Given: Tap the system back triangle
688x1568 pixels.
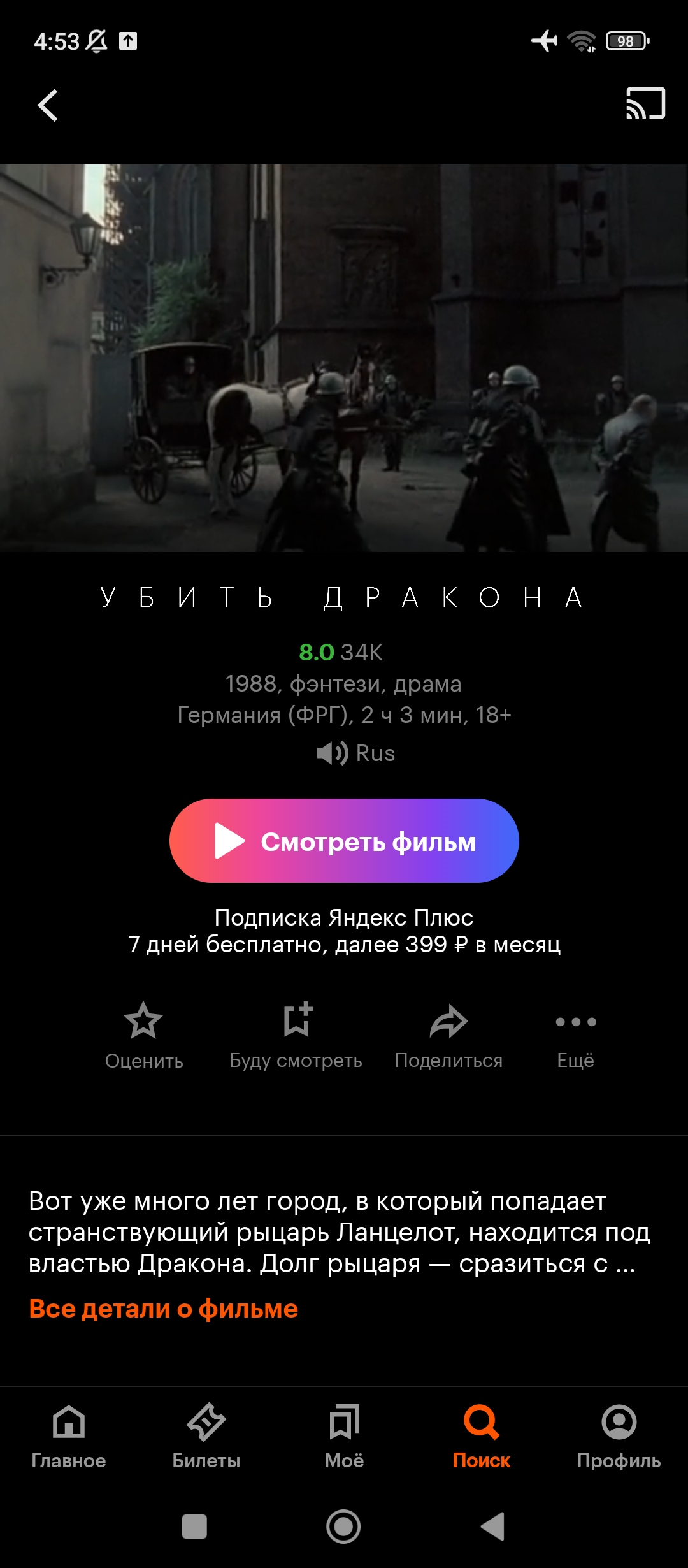Looking at the screenshot, I should tap(493, 1527).
